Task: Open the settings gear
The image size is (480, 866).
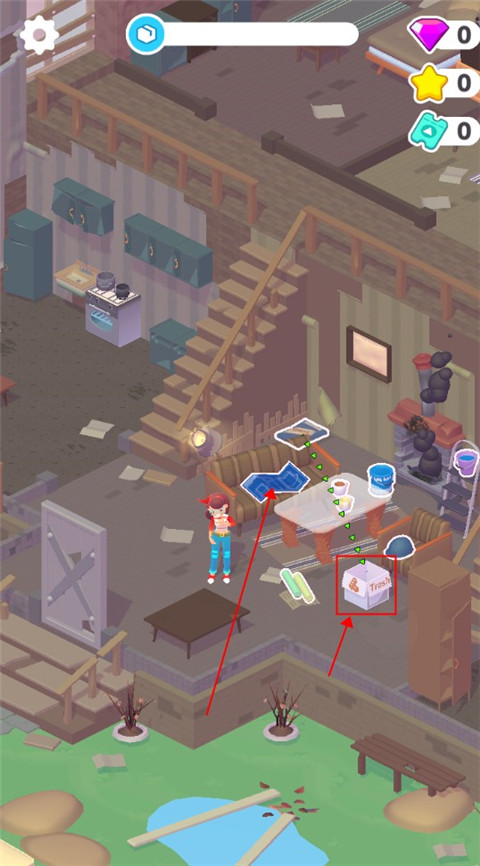Action: coord(39,35)
